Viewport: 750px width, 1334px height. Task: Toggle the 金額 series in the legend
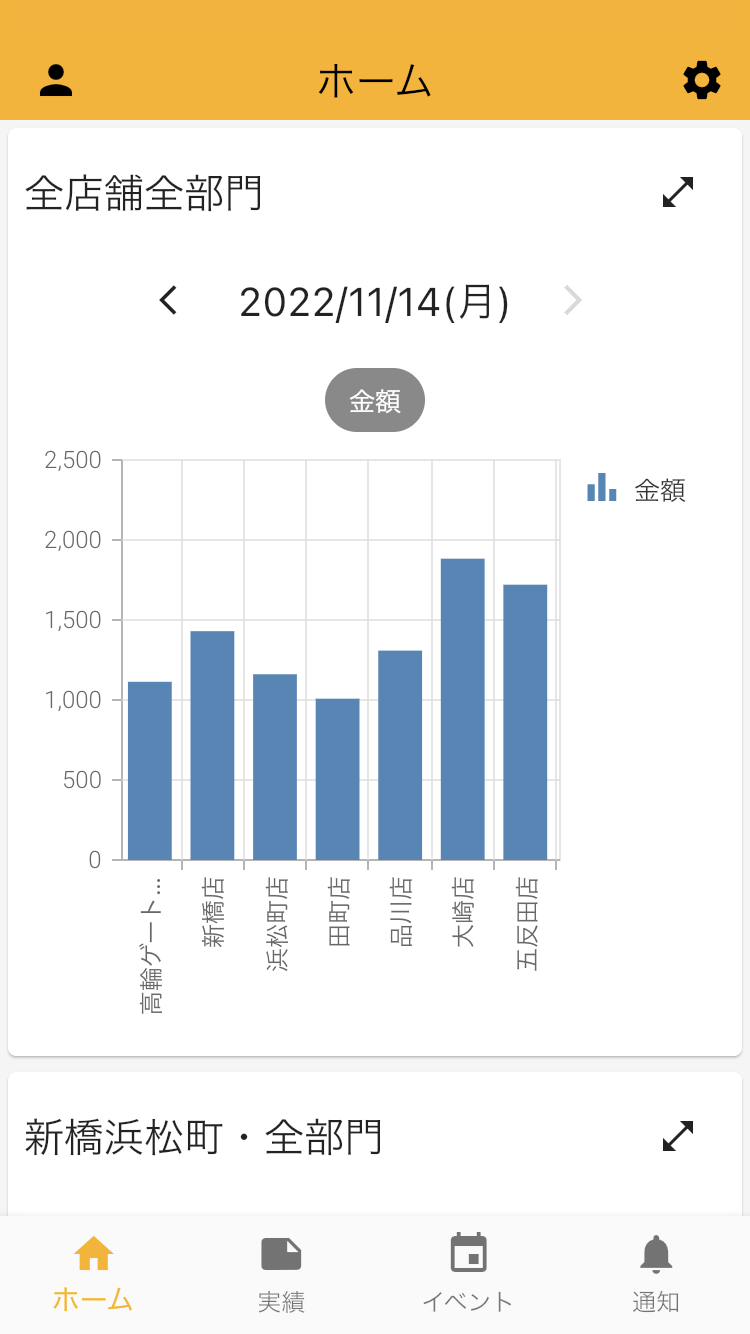coord(636,490)
